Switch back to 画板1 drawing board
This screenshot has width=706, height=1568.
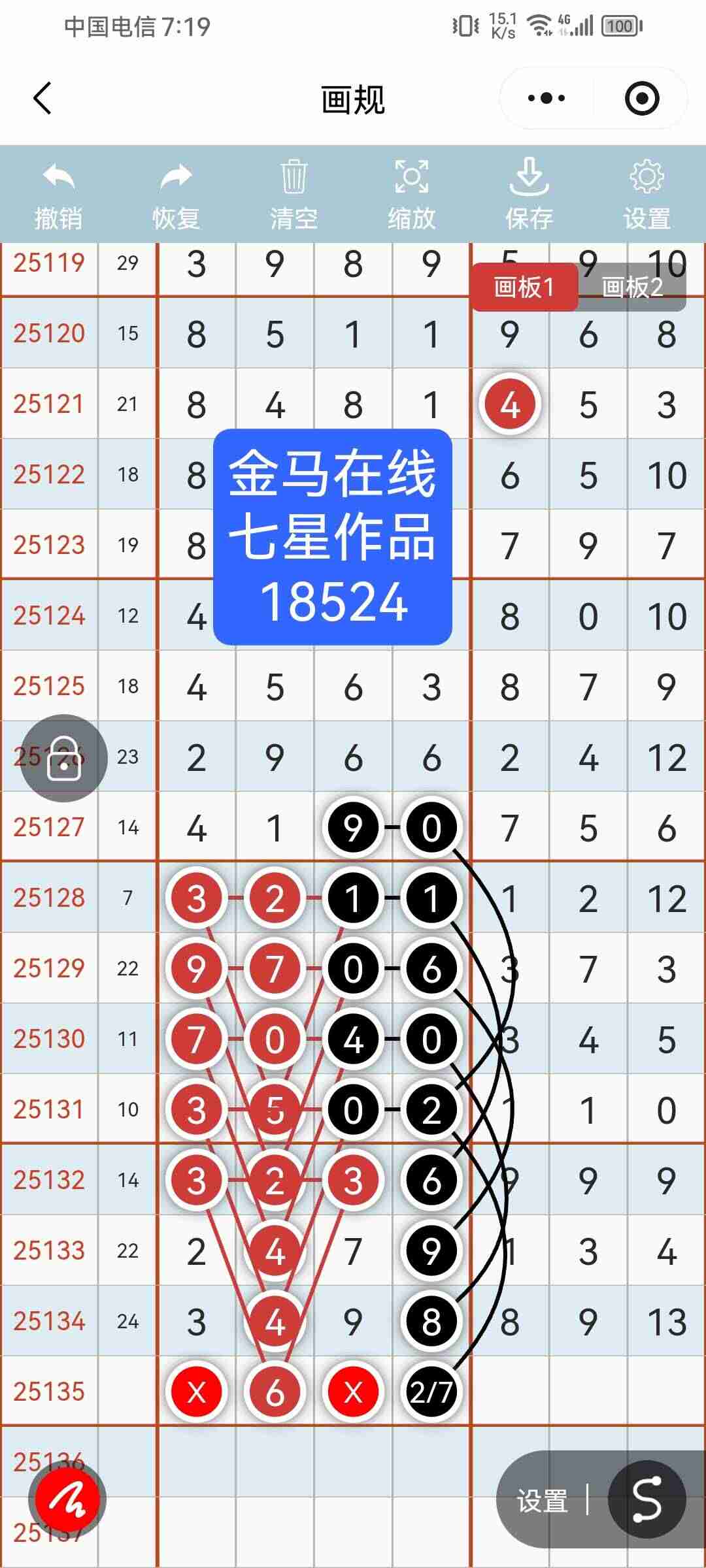pyautogui.click(x=525, y=286)
